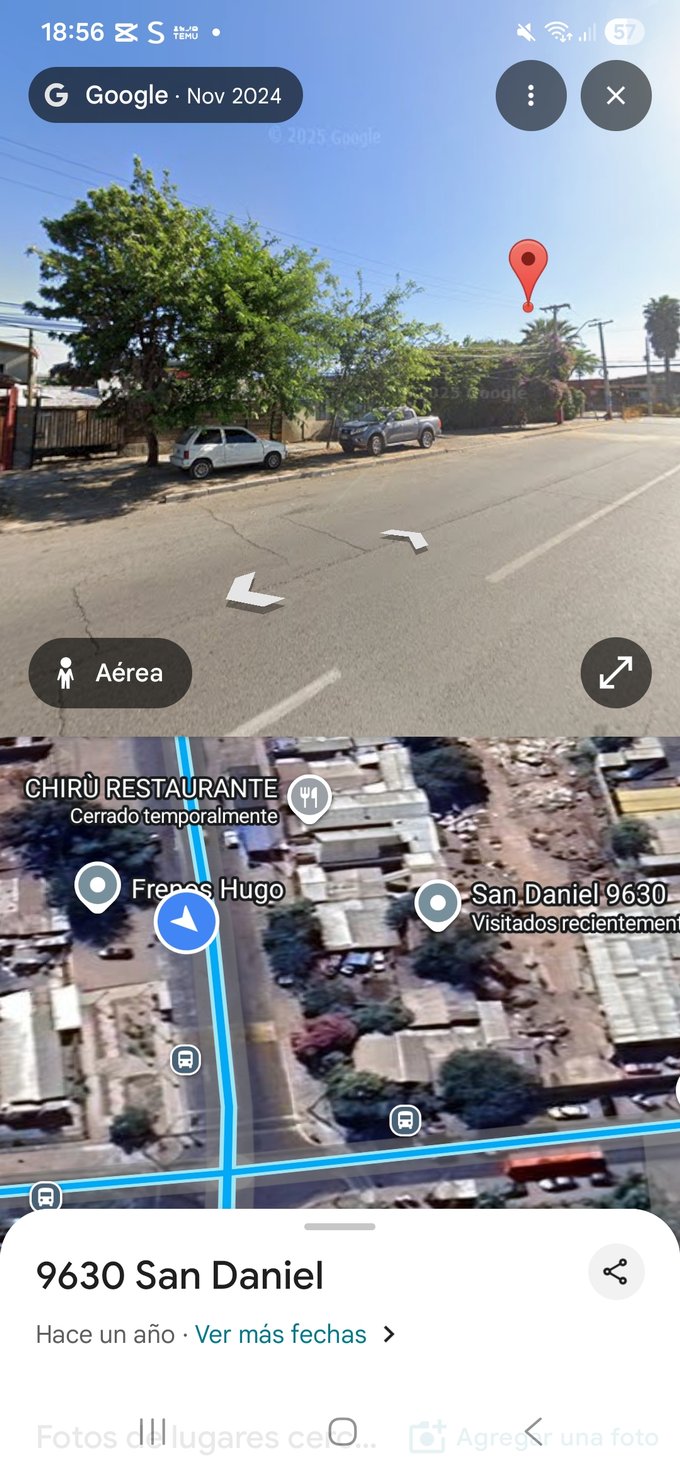The height and width of the screenshot is (1473, 680).
Task: Share the 9630 San Daniel location
Action: click(615, 1272)
